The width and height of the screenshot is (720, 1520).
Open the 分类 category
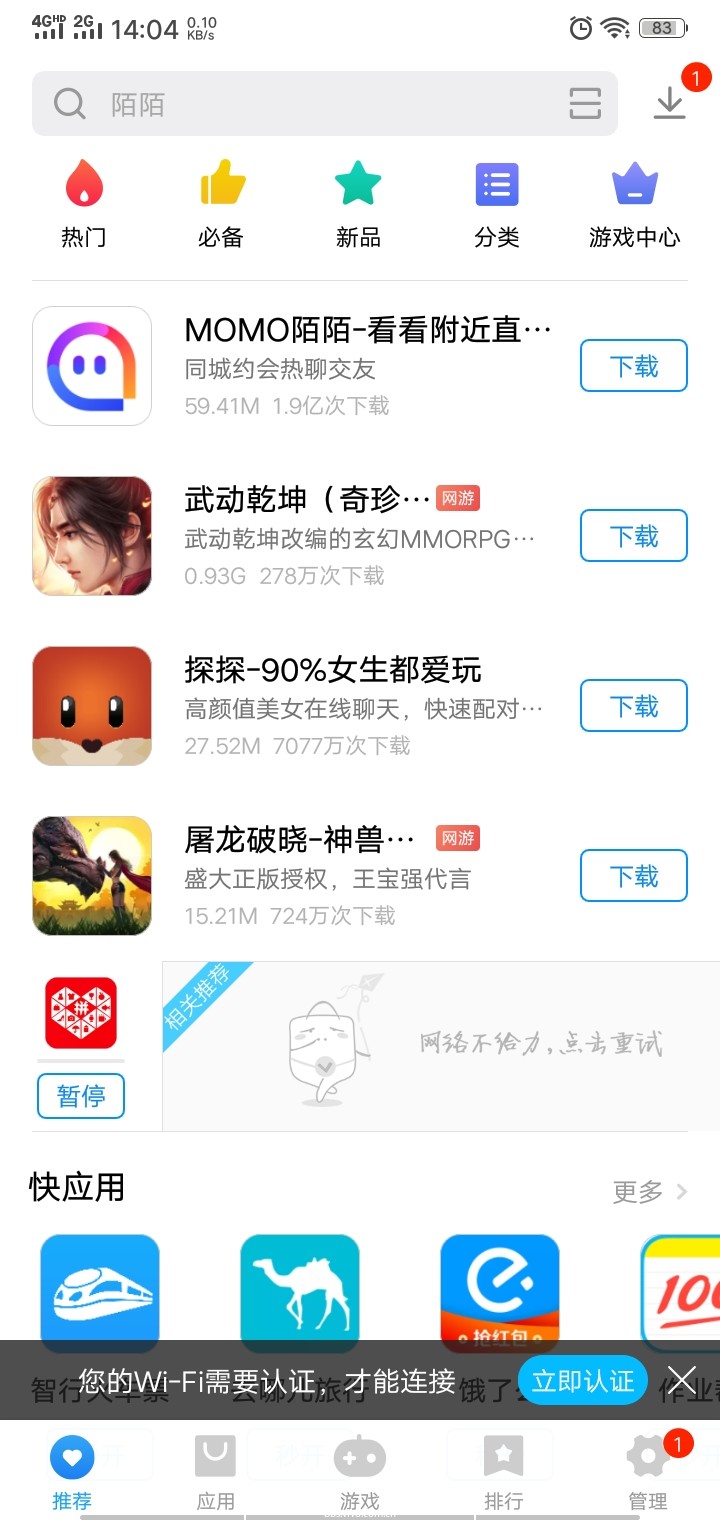click(497, 205)
